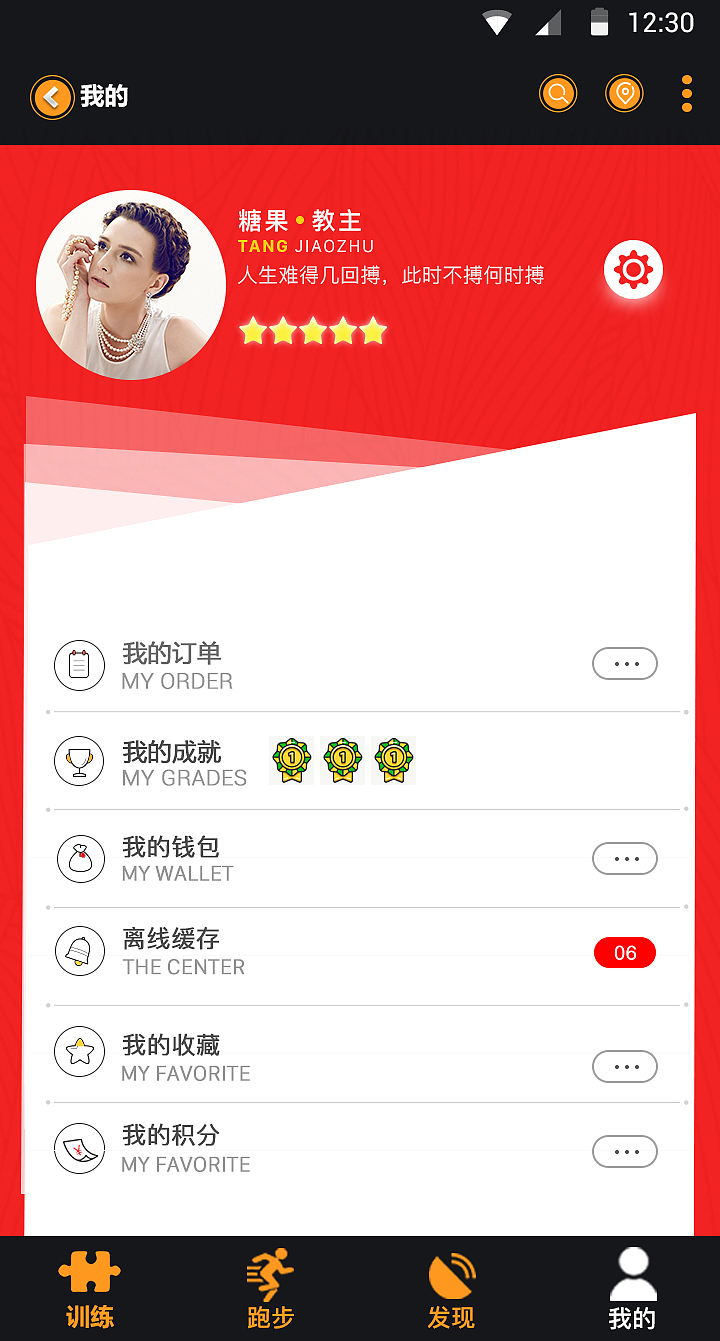Screen dimensions: 720x1341
Task: Open search using the magnifier icon
Action: (558, 93)
